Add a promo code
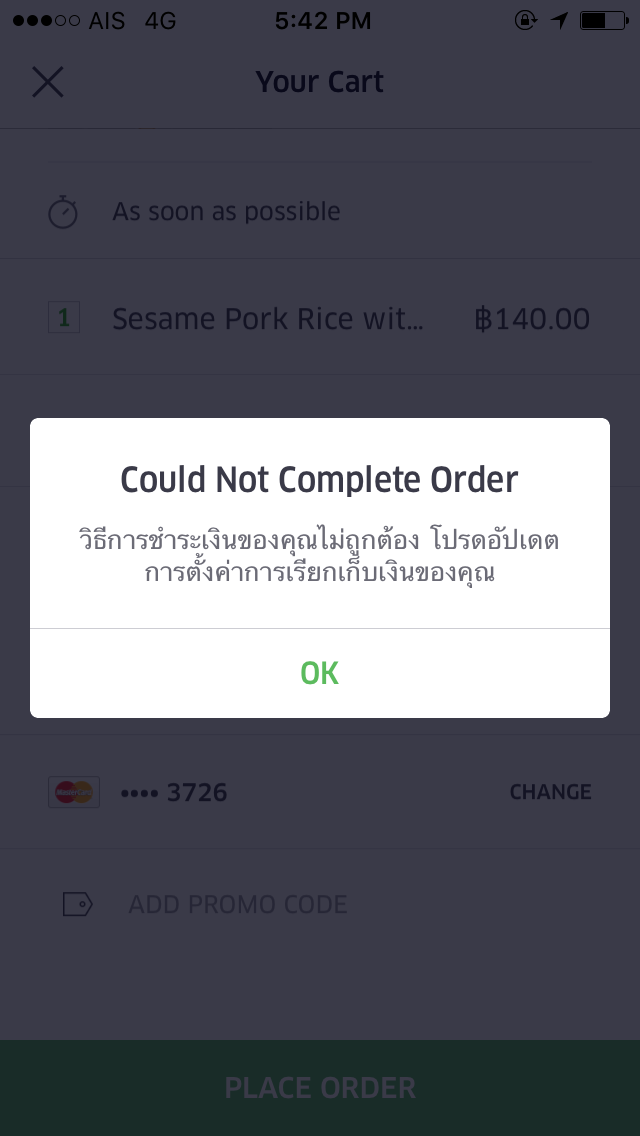The height and width of the screenshot is (1136, 640). (238, 904)
